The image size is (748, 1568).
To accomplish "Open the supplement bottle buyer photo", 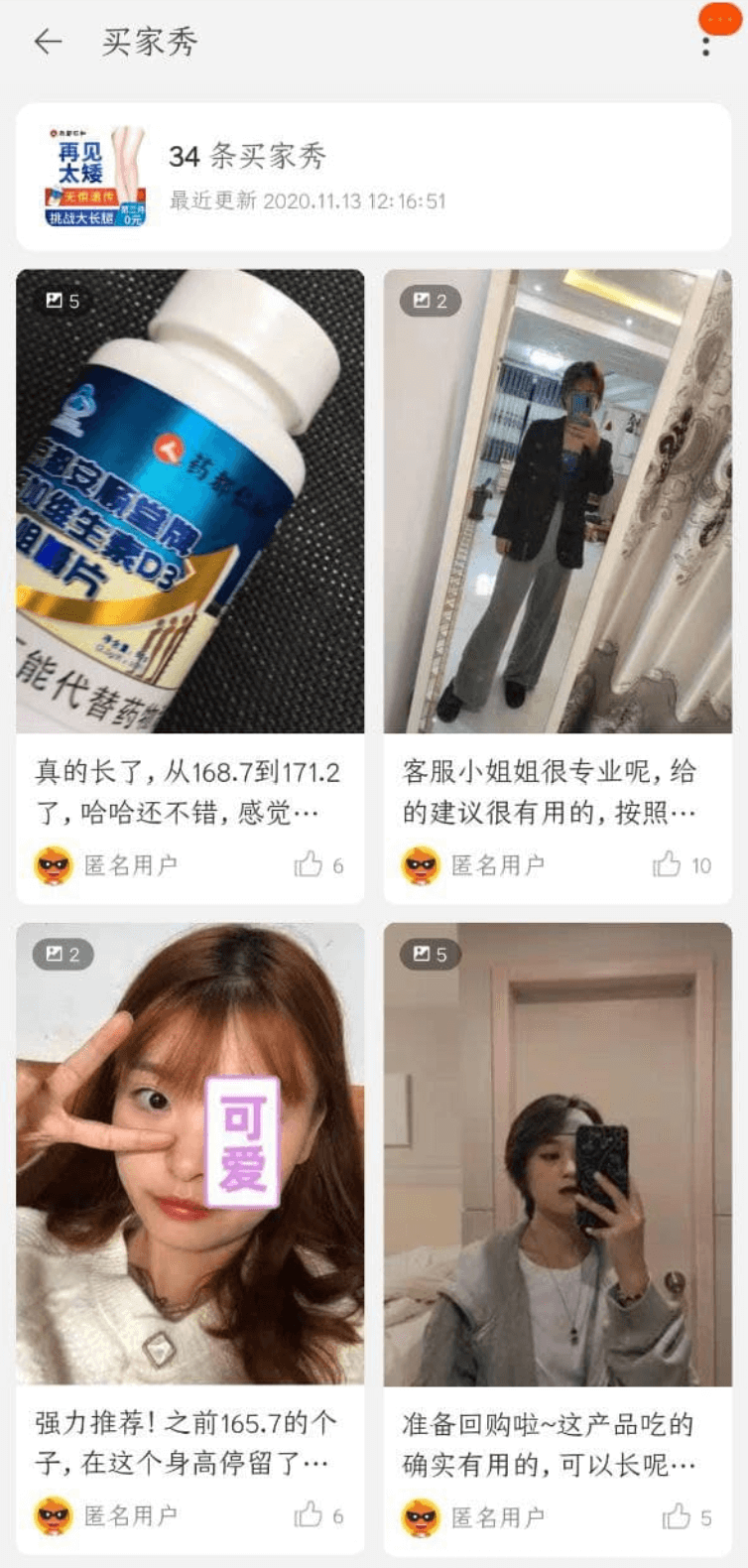I will [190, 501].
